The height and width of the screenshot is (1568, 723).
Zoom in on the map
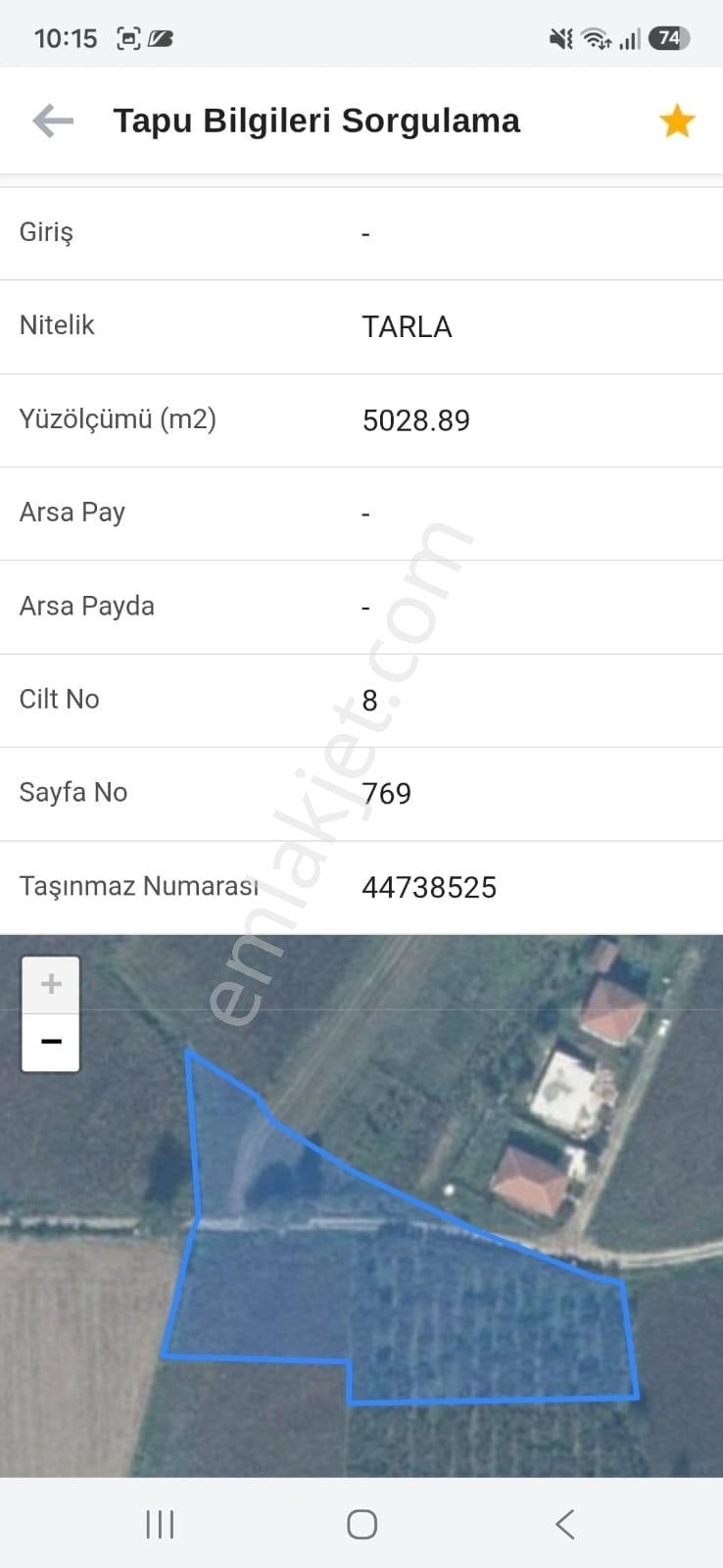(x=51, y=985)
